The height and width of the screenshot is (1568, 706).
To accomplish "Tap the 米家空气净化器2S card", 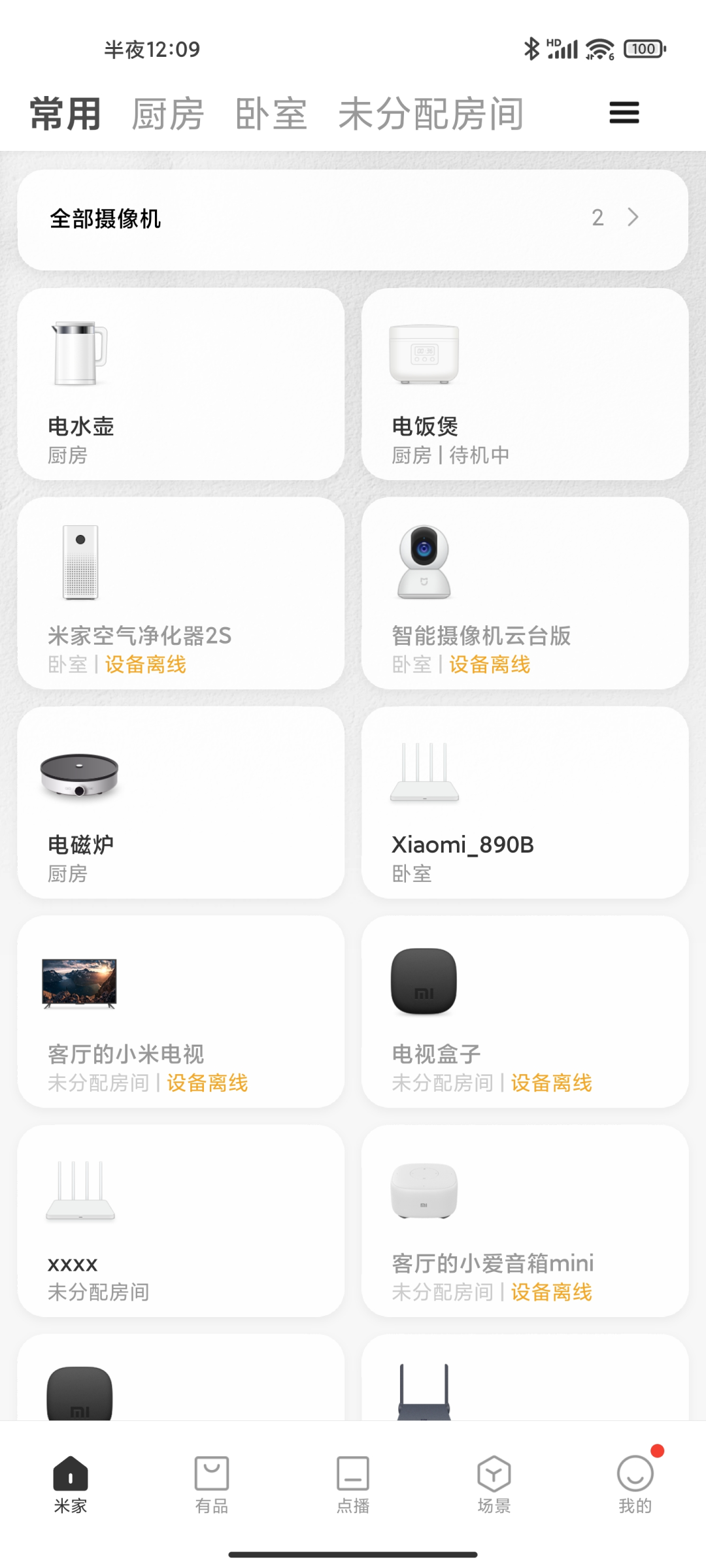I will [x=181, y=593].
